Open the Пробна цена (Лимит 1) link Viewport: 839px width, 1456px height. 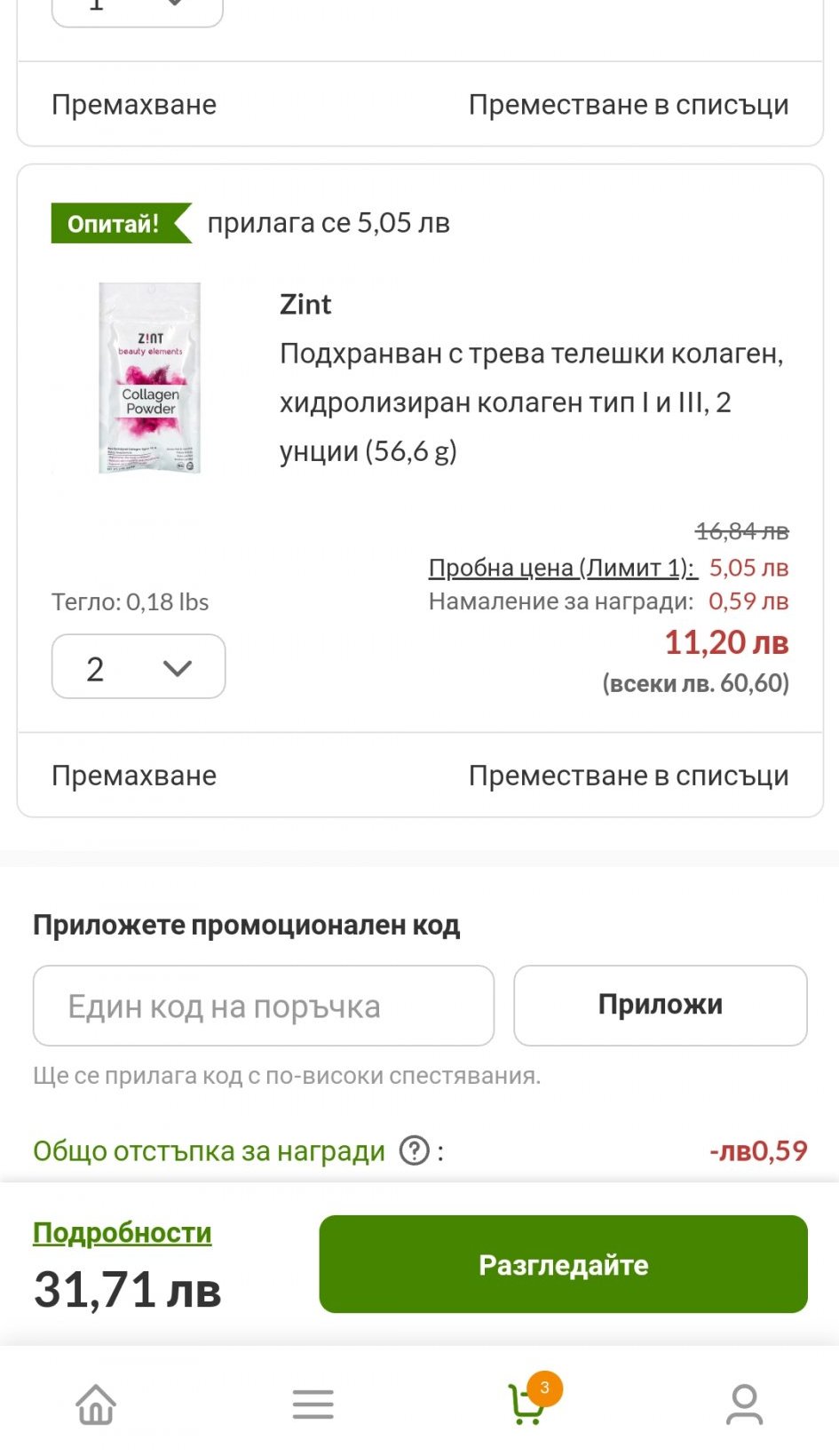click(x=562, y=568)
